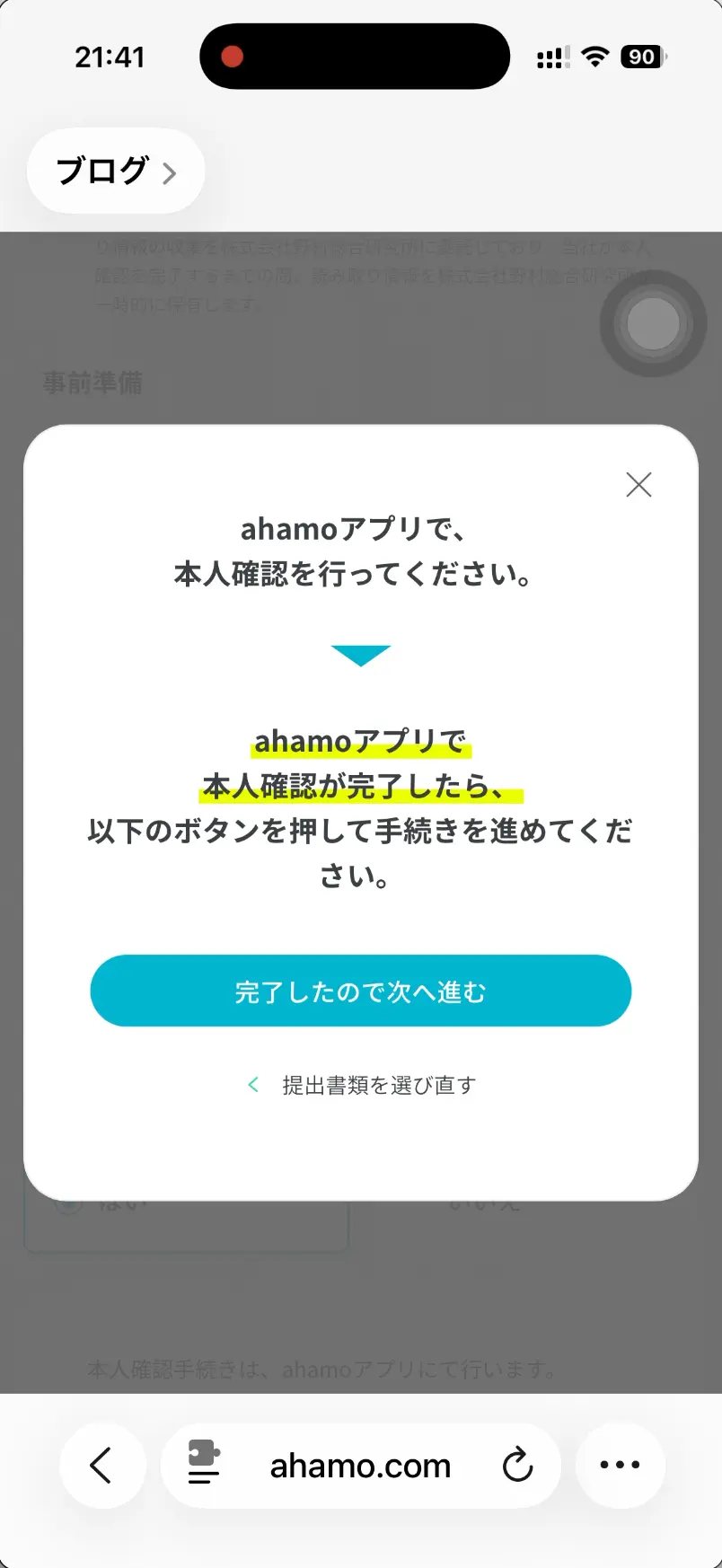This screenshot has height=1568, width=722.
Task: Tap the battery indicator showing 90
Action: click(640, 56)
